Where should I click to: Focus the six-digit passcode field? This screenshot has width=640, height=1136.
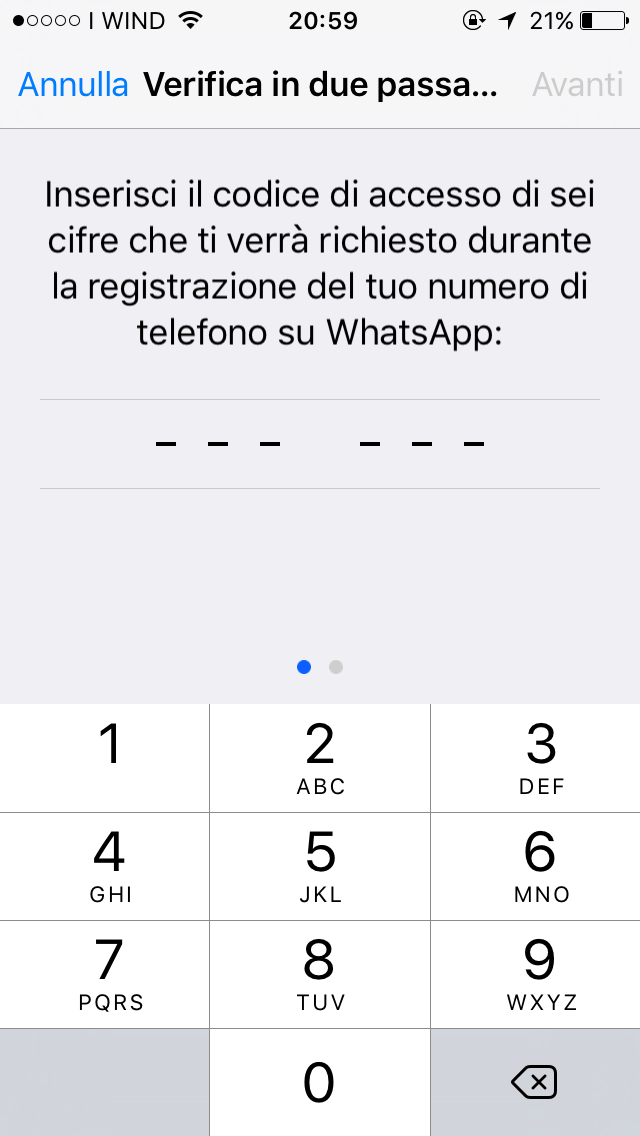coord(320,443)
